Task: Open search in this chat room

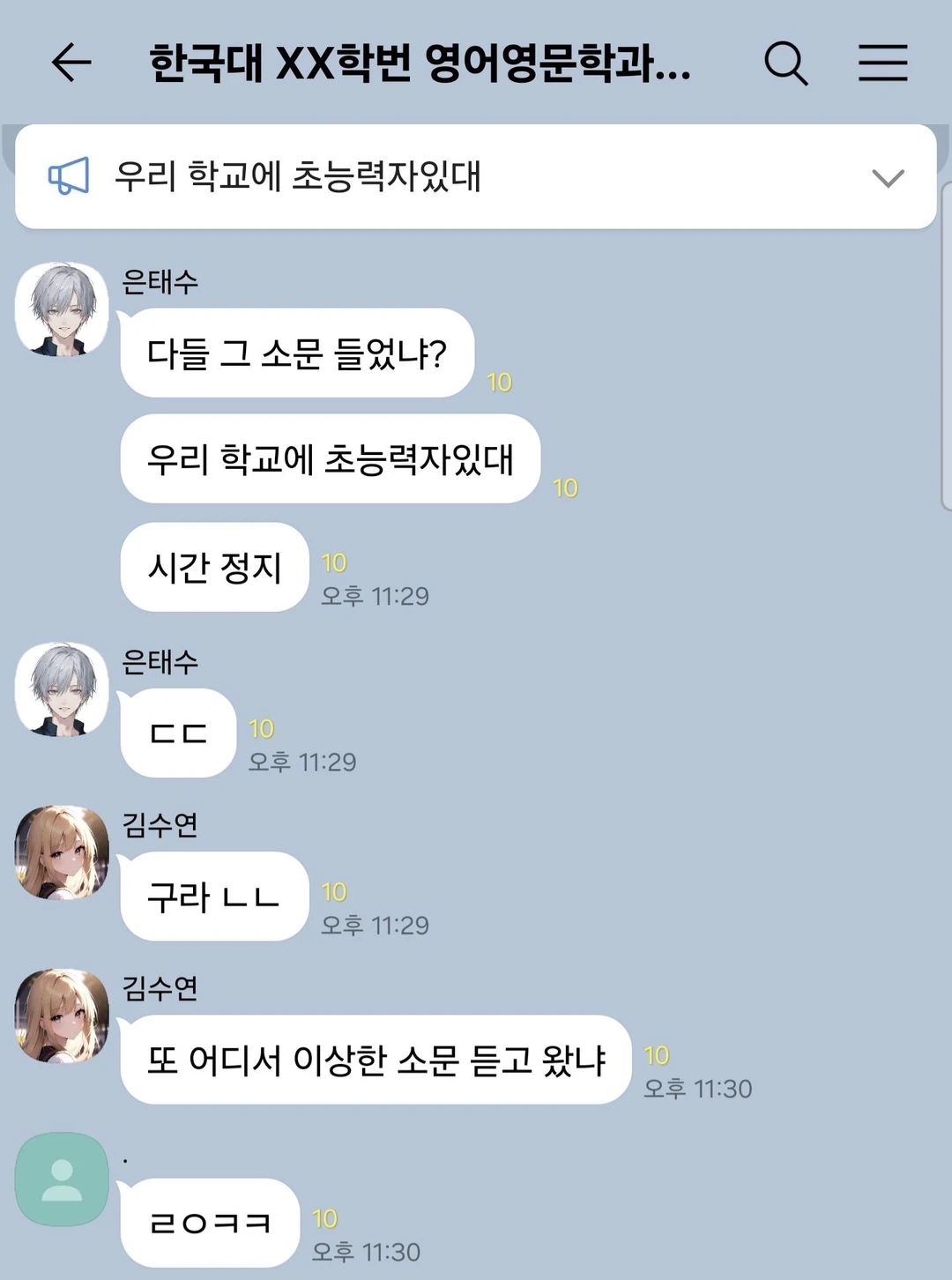Action: [x=785, y=63]
